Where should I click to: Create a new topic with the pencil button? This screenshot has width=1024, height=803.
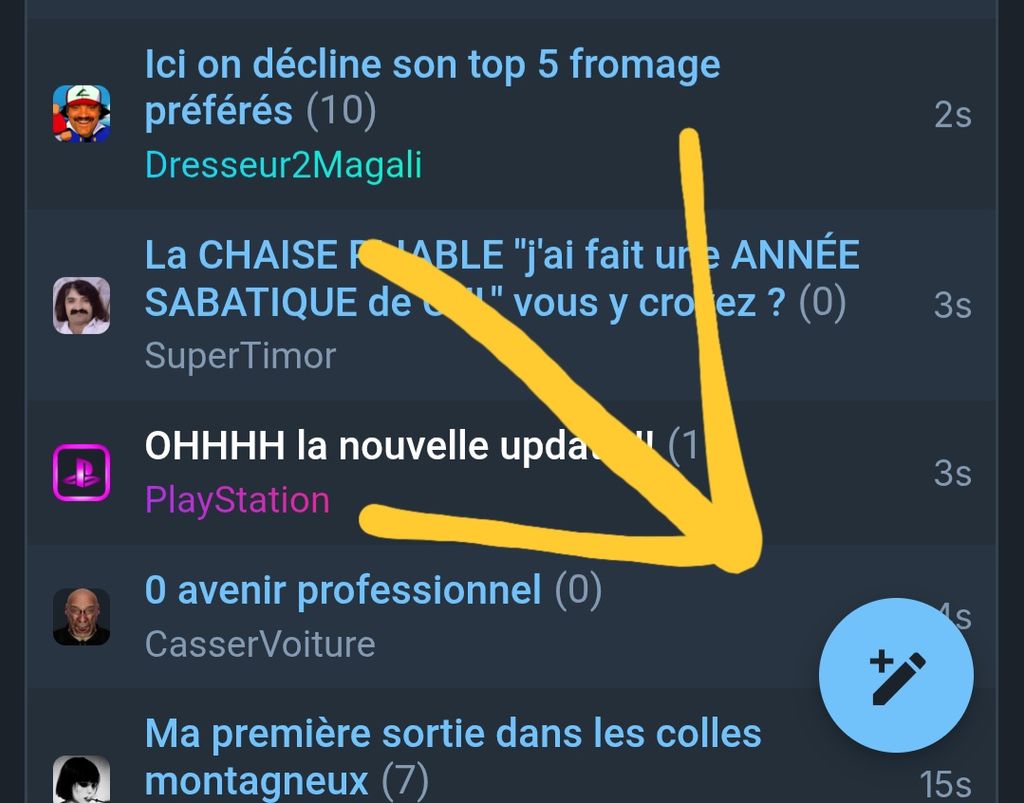896,675
